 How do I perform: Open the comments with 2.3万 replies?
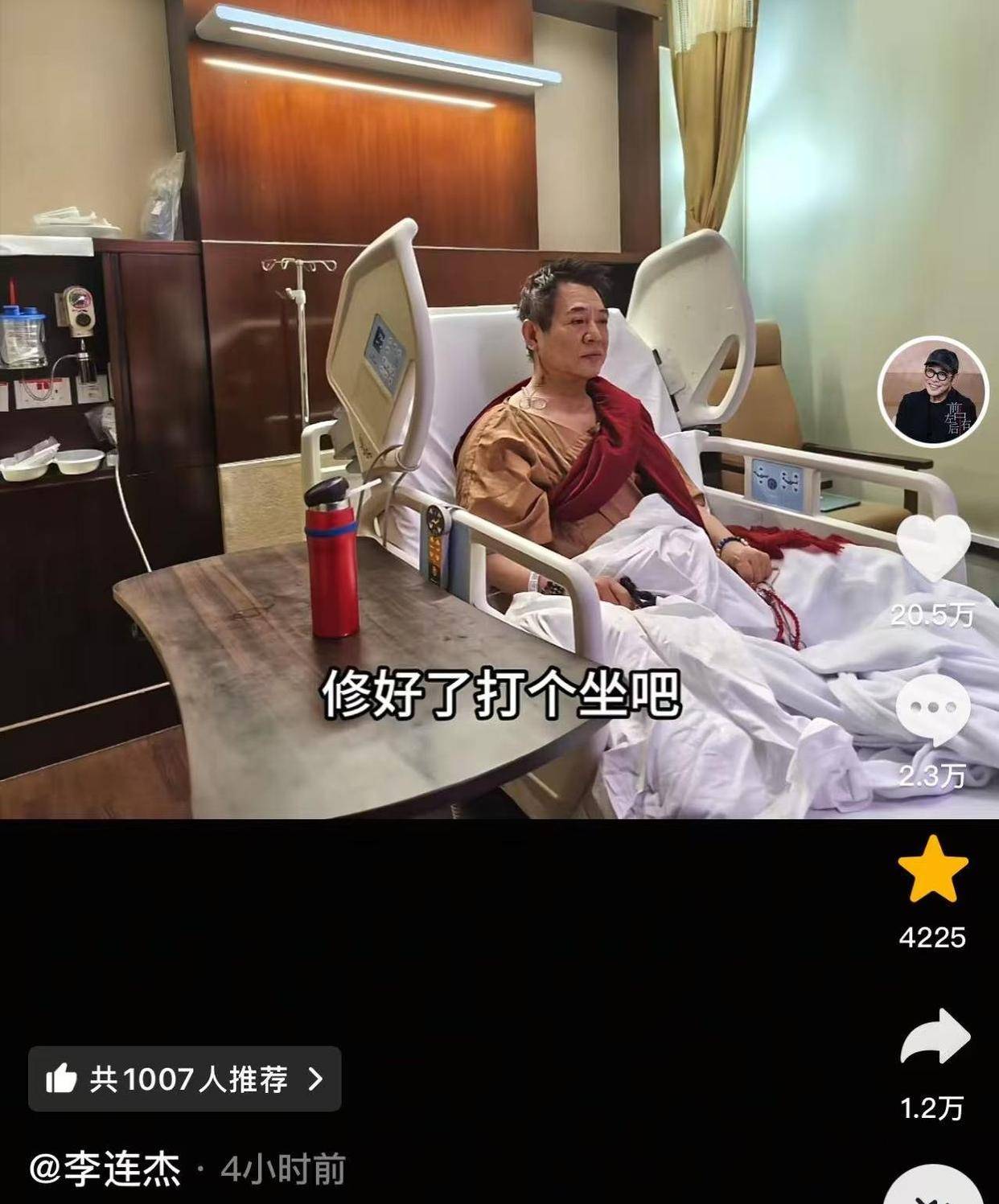pos(933,709)
